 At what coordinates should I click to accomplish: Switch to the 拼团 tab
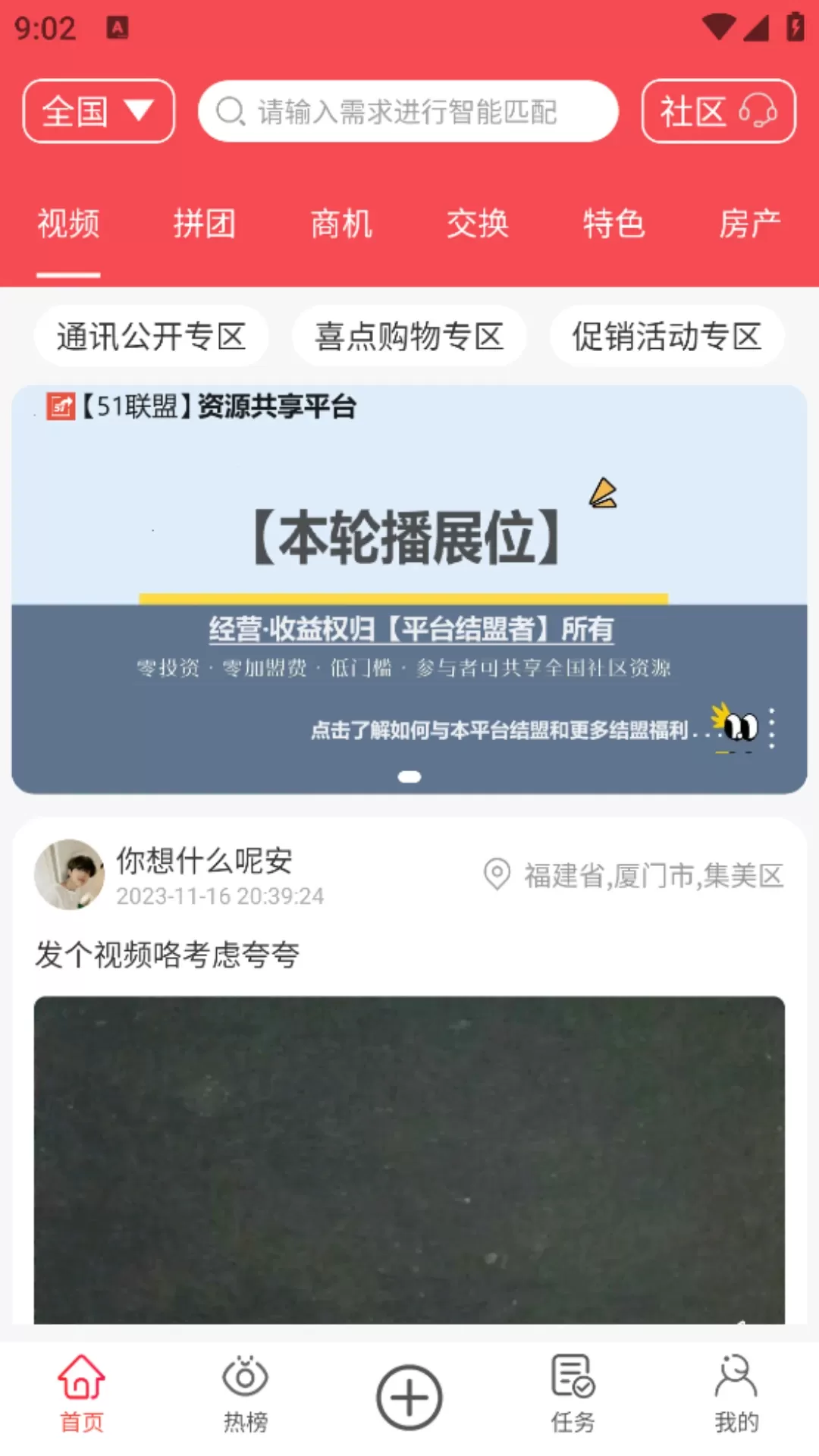[204, 224]
